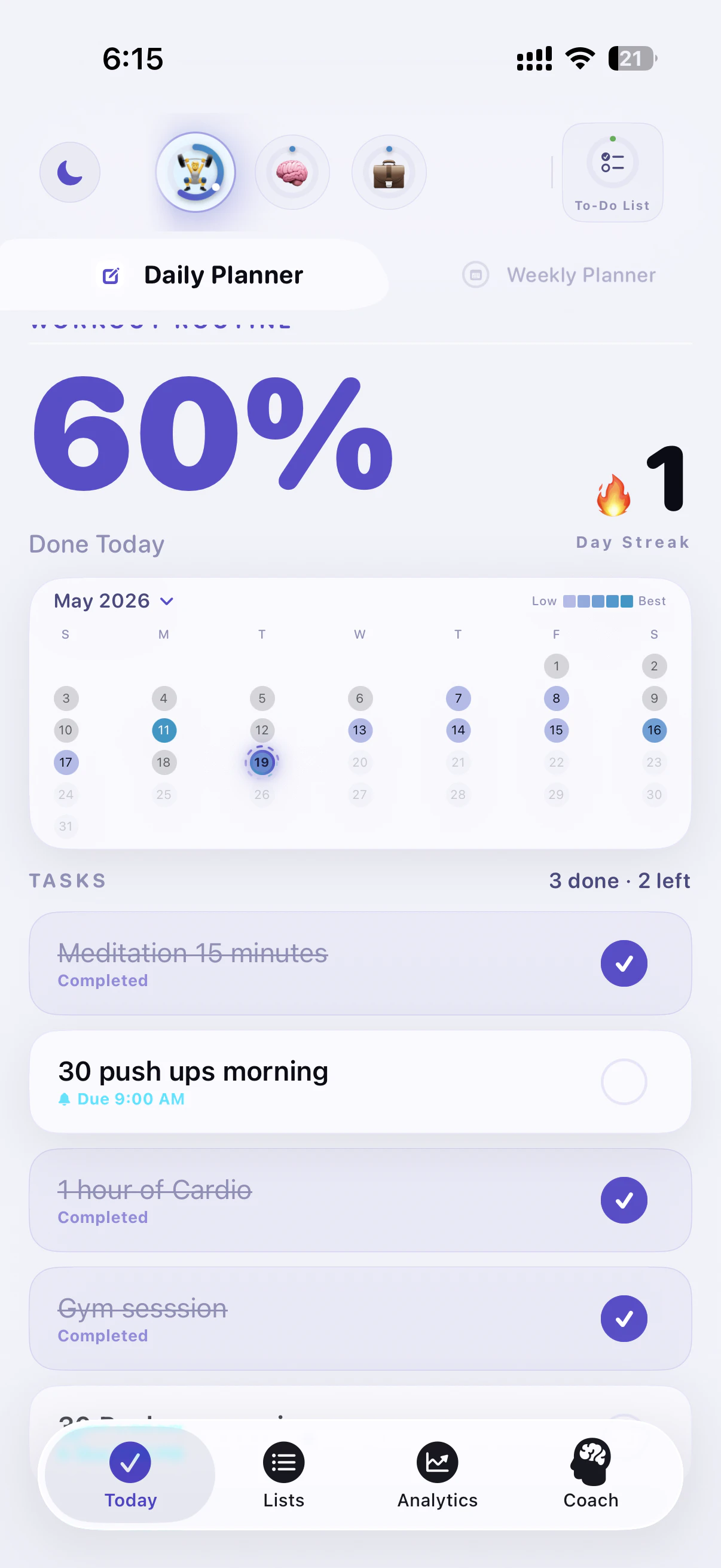Uncheck the 1 hour of Cardio task
The image size is (721, 1568).
624,1200
